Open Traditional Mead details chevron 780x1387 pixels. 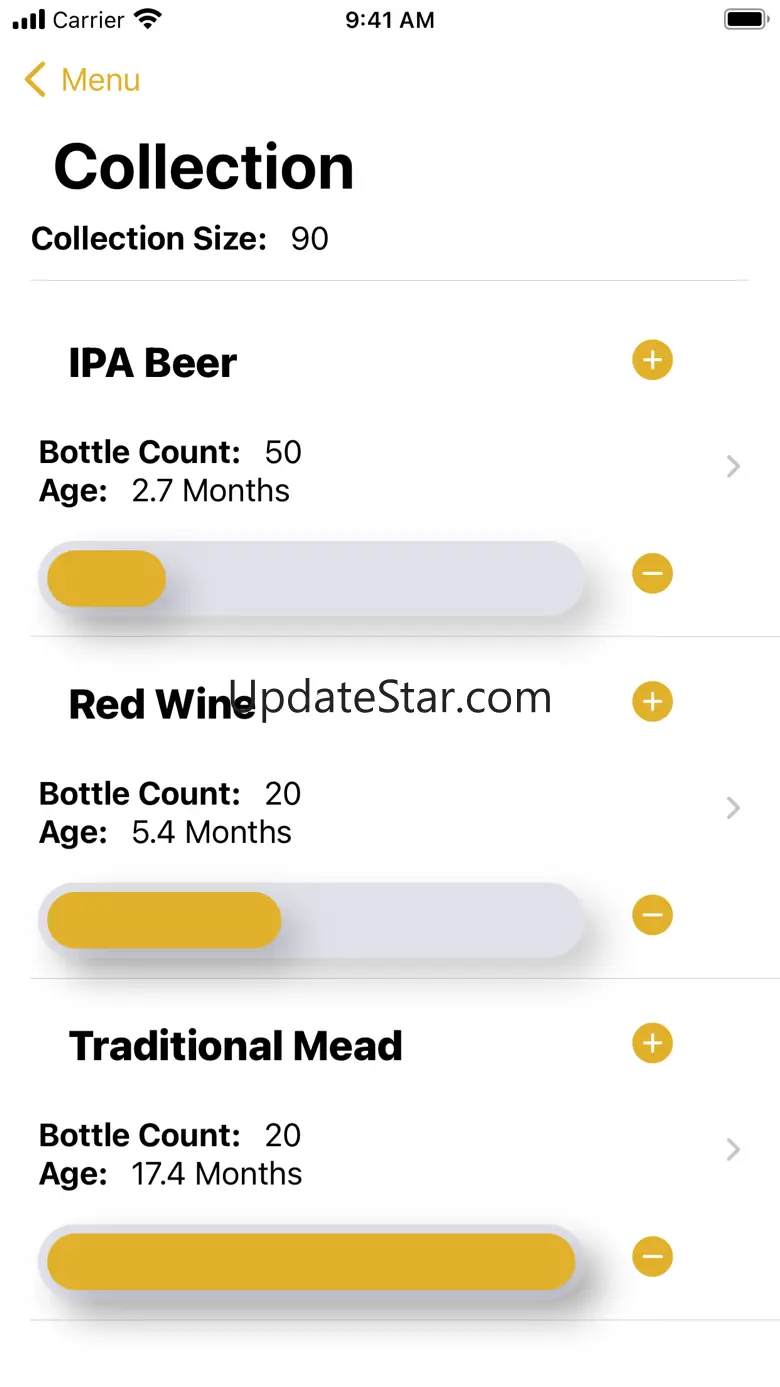pyautogui.click(x=733, y=1150)
